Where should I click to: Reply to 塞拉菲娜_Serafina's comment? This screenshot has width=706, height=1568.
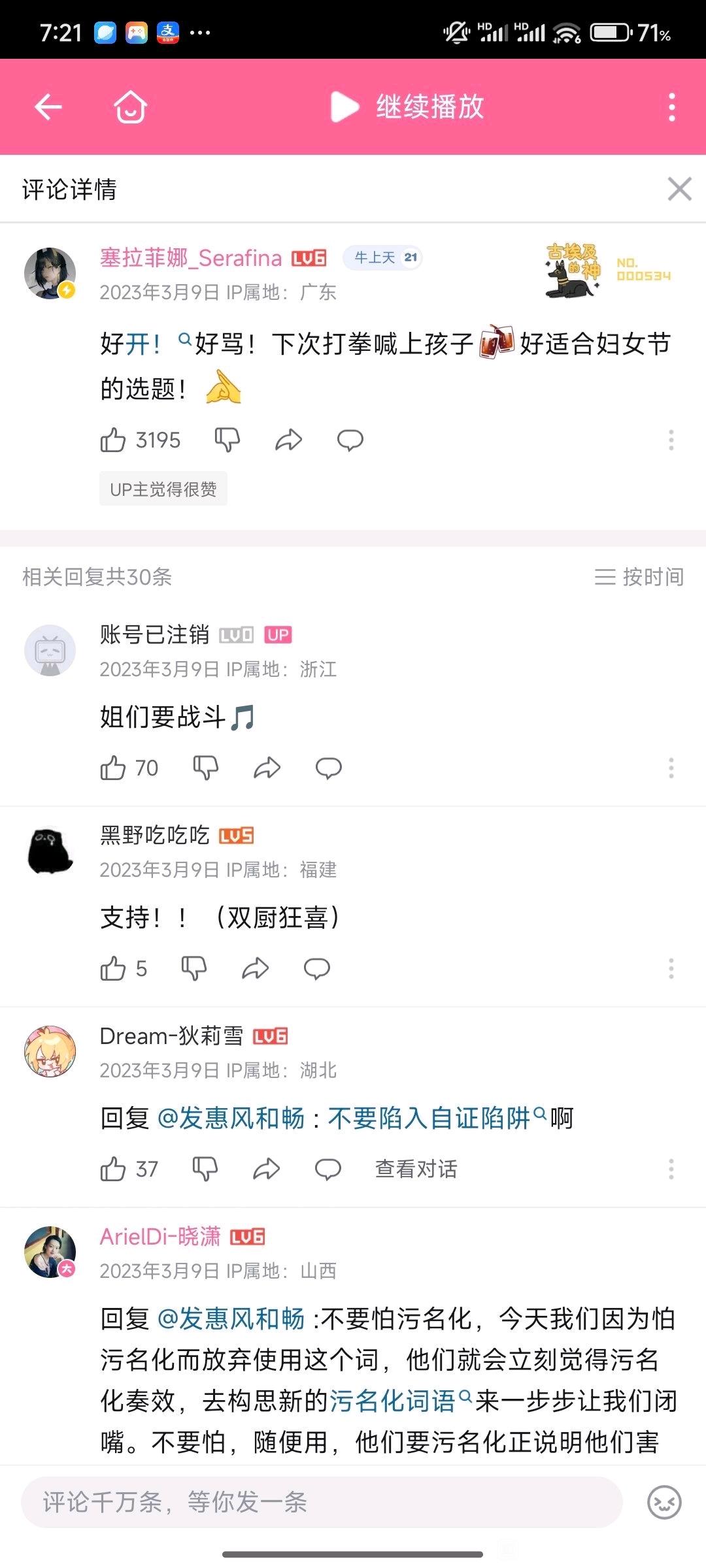(x=350, y=440)
